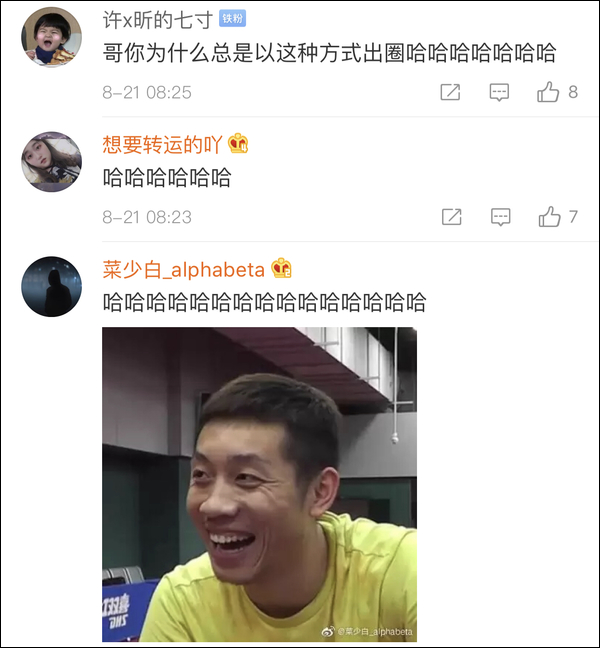Screen dimensions: 600x648
Task: Repost the comment posted at 8-21 08:25
Action: [451, 92]
